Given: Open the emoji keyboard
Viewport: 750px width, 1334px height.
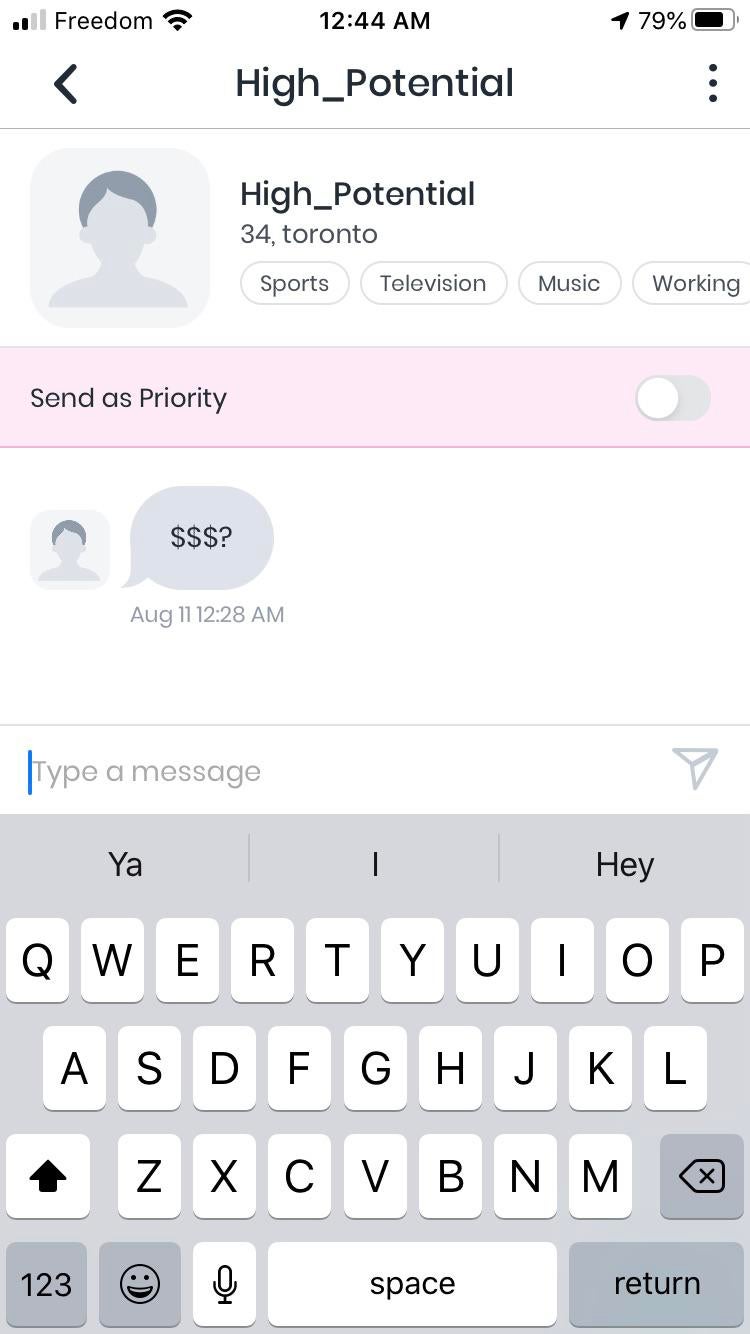Looking at the screenshot, I should pyautogui.click(x=140, y=1284).
